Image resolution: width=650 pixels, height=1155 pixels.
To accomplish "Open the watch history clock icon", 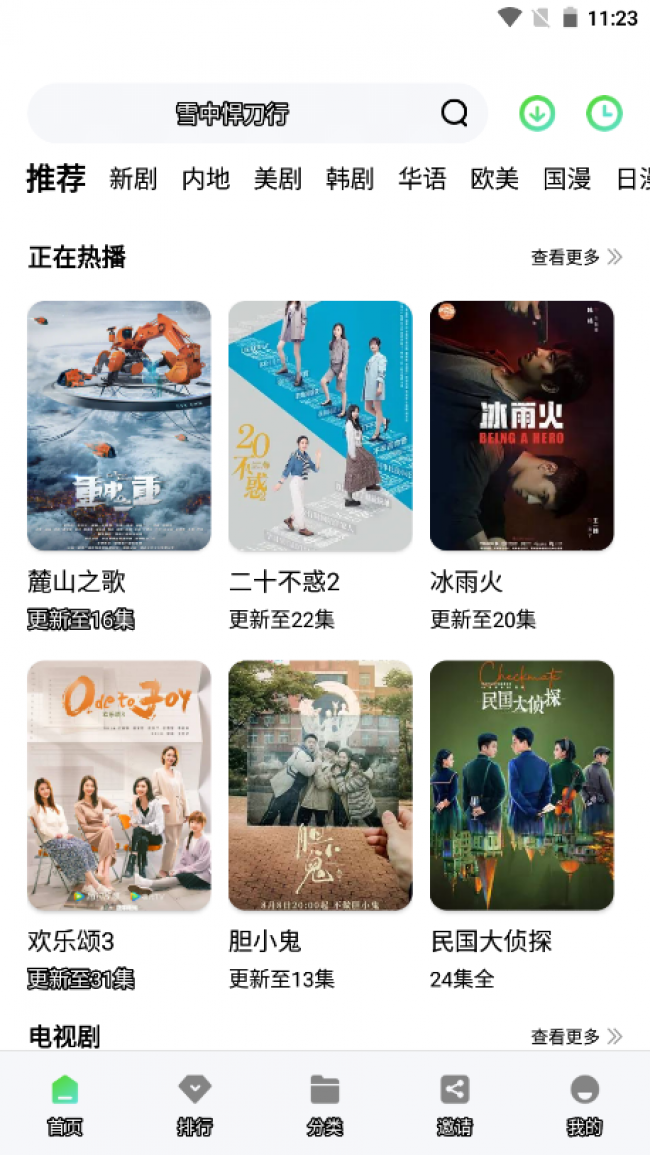I will 604,113.
